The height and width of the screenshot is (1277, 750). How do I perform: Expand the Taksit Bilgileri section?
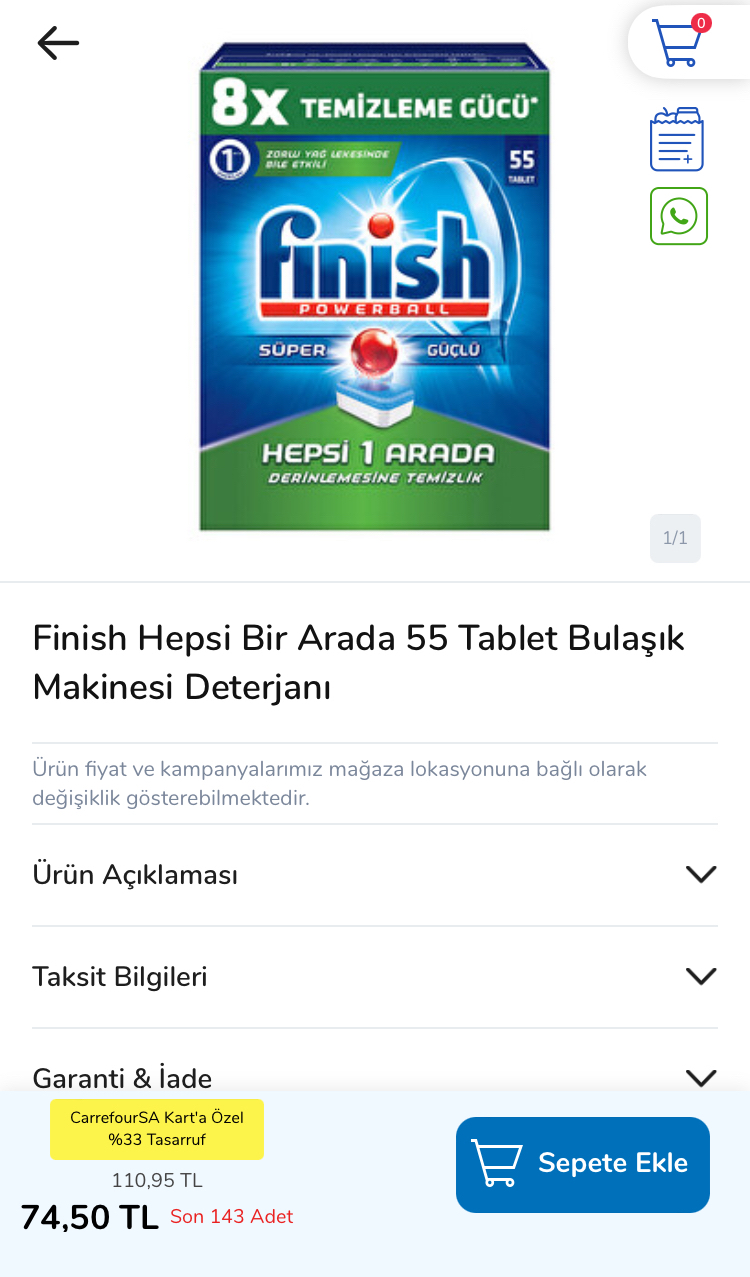tap(375, 977)
